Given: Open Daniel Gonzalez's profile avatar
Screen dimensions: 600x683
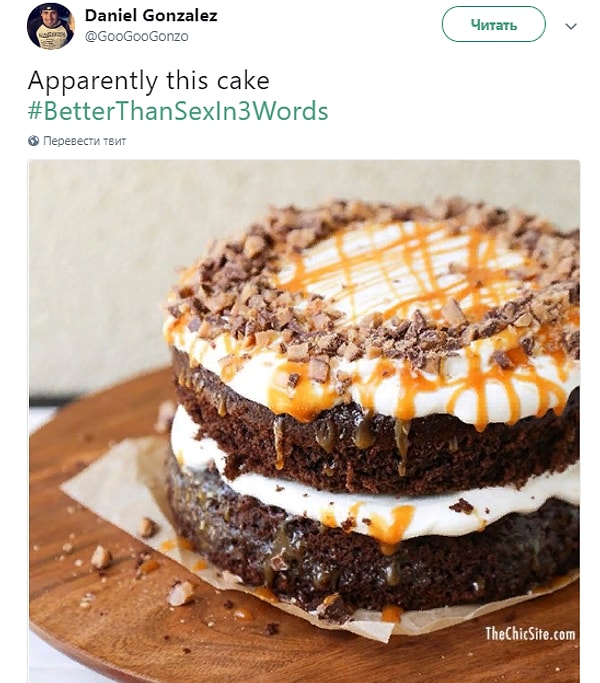Looking at the screenshot, I should coord(50,26).
